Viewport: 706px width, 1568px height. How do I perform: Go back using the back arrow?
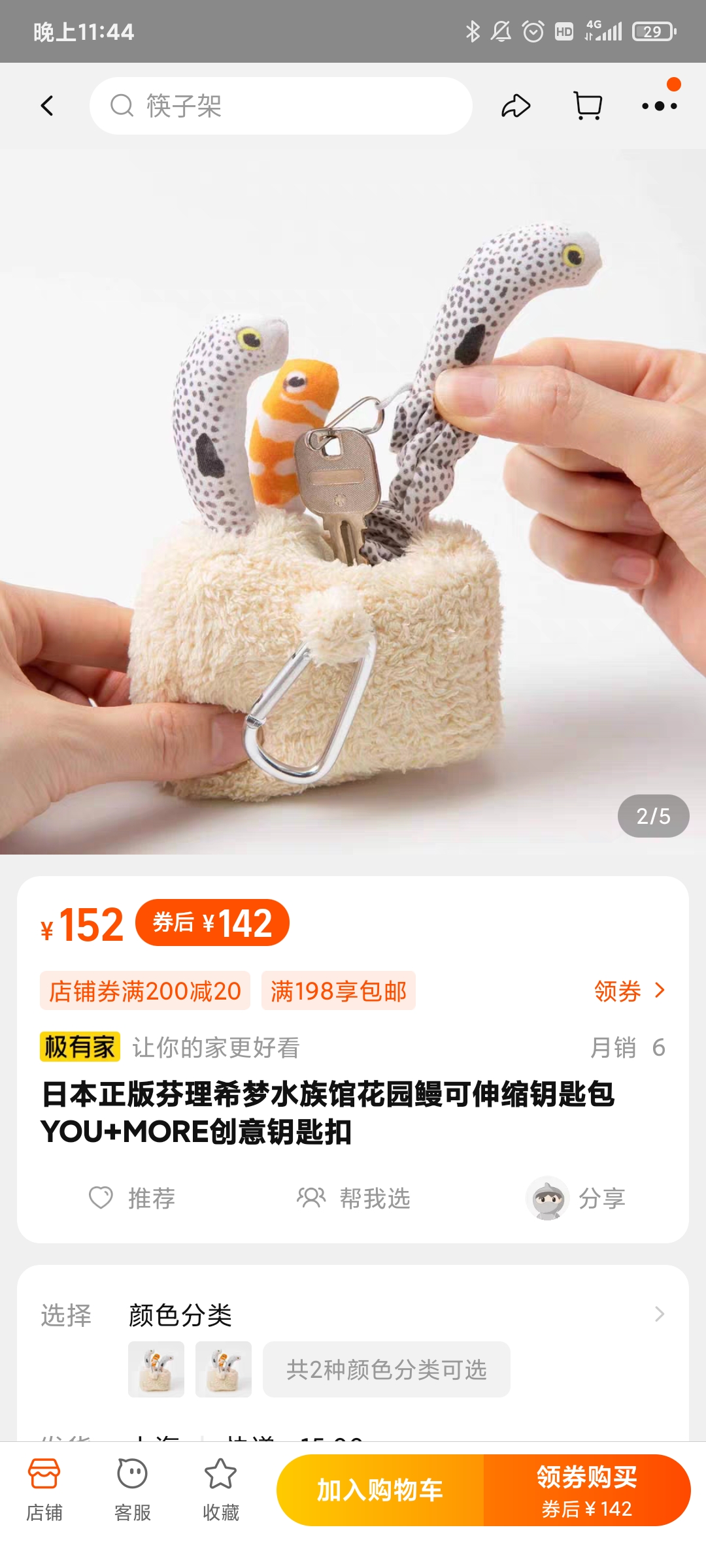coord(47,106)
